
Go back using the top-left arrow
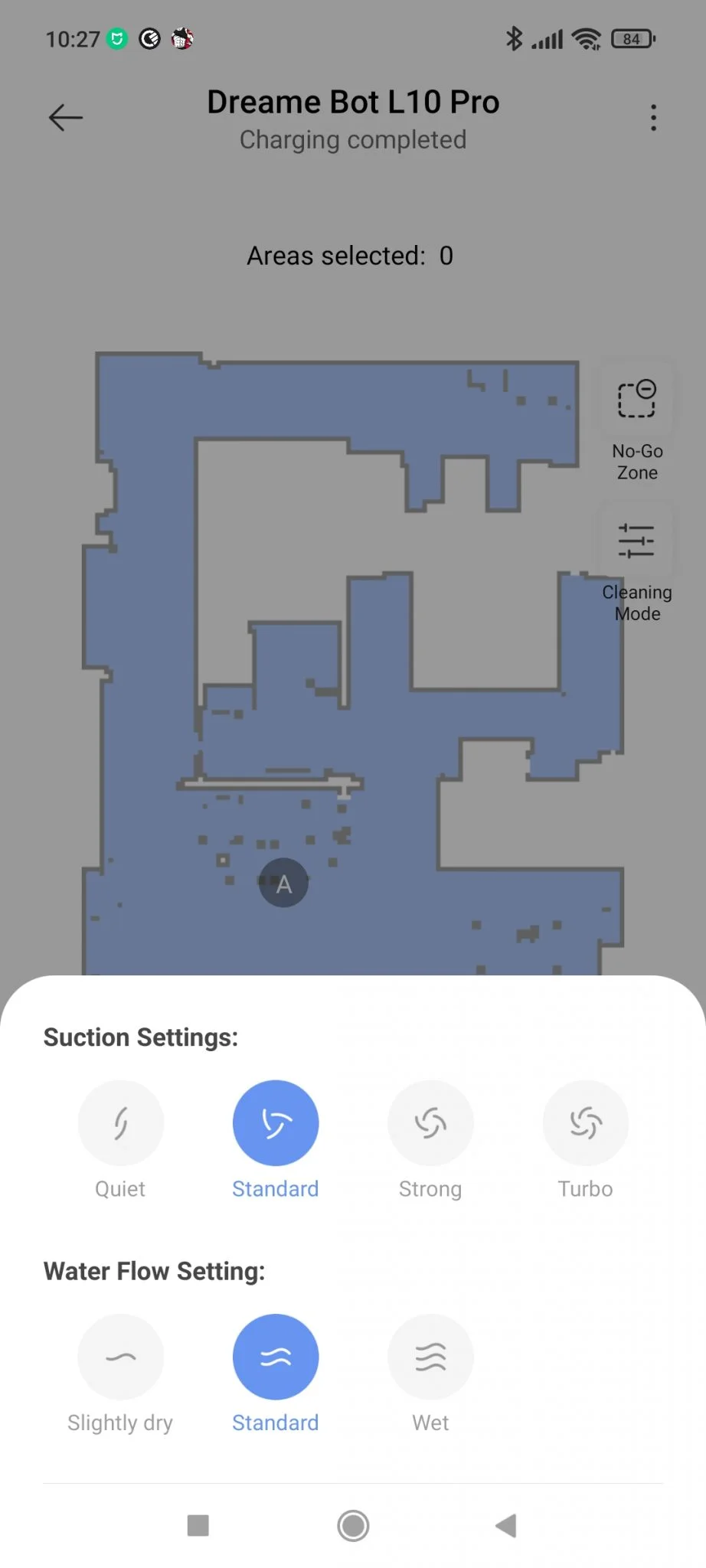(x=66, y=118)
